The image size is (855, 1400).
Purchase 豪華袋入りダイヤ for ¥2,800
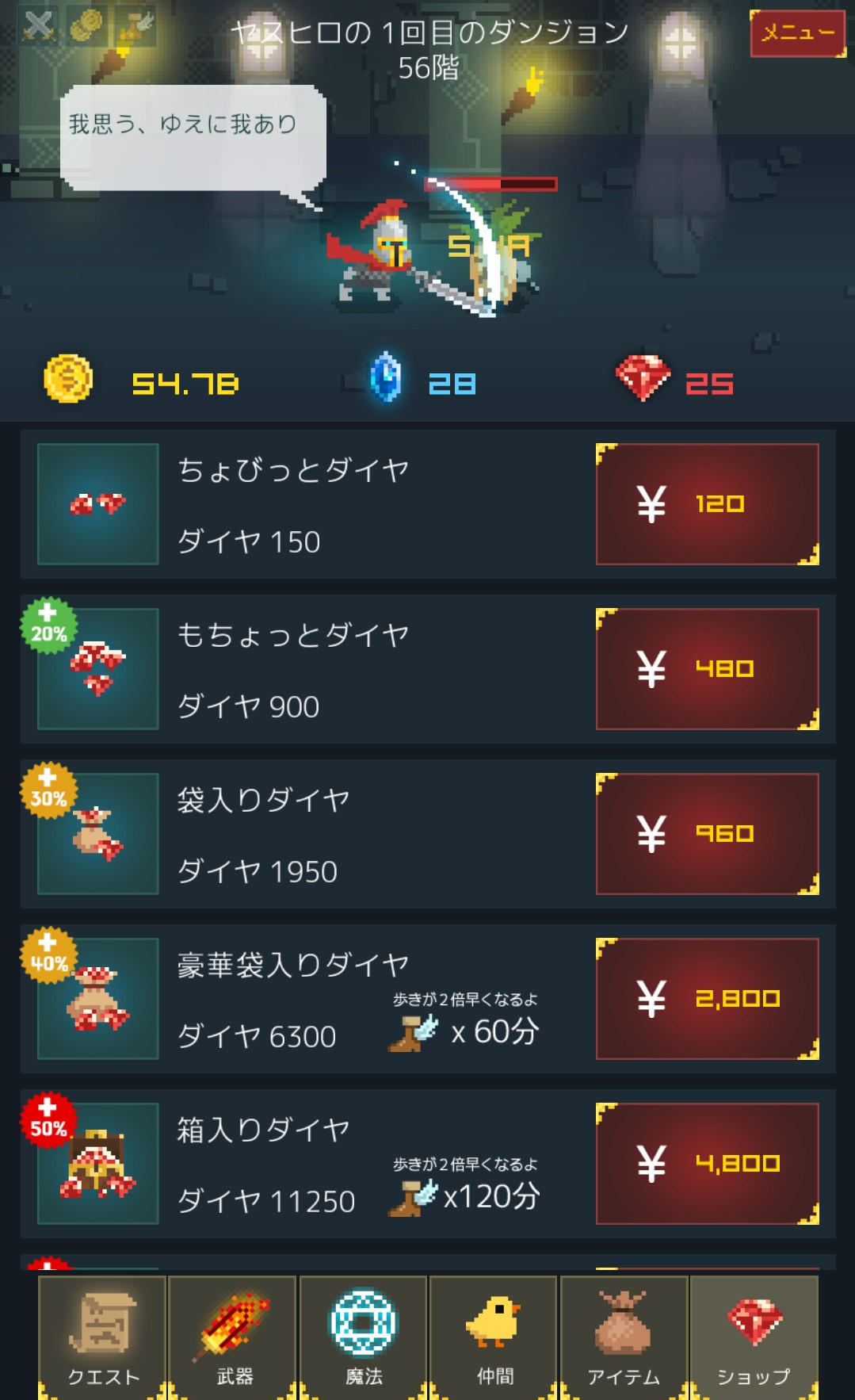coord(708,999)
